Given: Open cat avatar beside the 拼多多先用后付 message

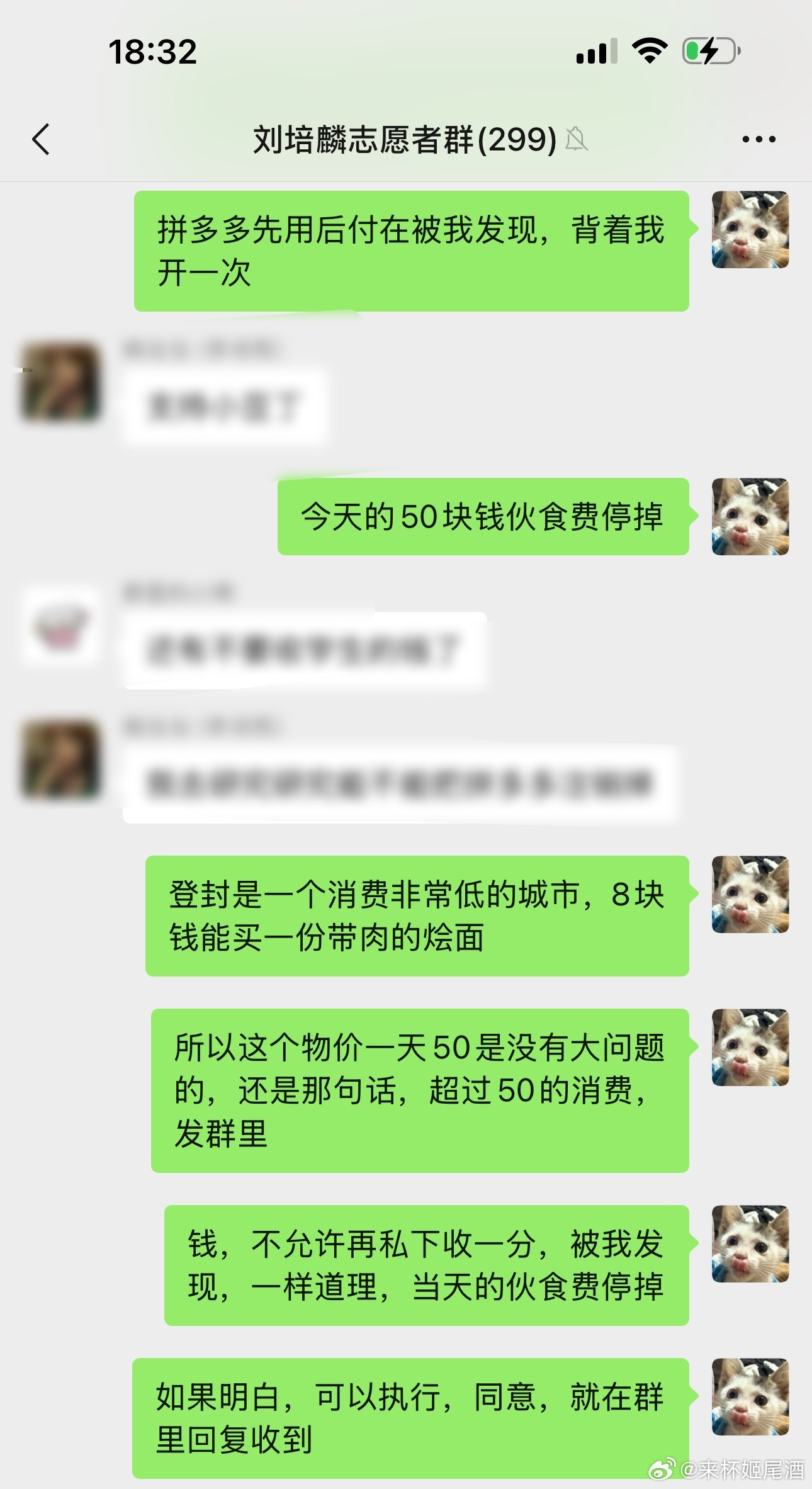Looking at the screenshot, I should (750, 230).
